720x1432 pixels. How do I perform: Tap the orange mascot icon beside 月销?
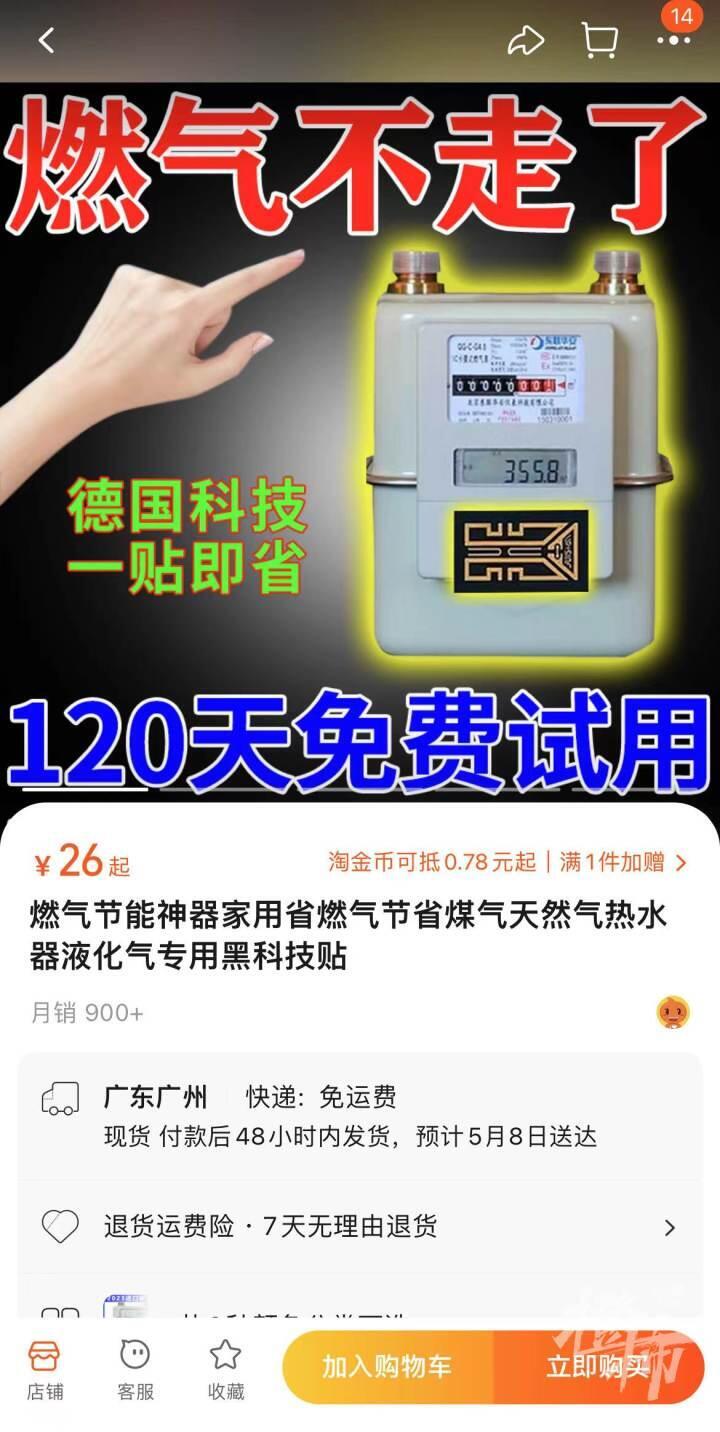(673, 1012)
